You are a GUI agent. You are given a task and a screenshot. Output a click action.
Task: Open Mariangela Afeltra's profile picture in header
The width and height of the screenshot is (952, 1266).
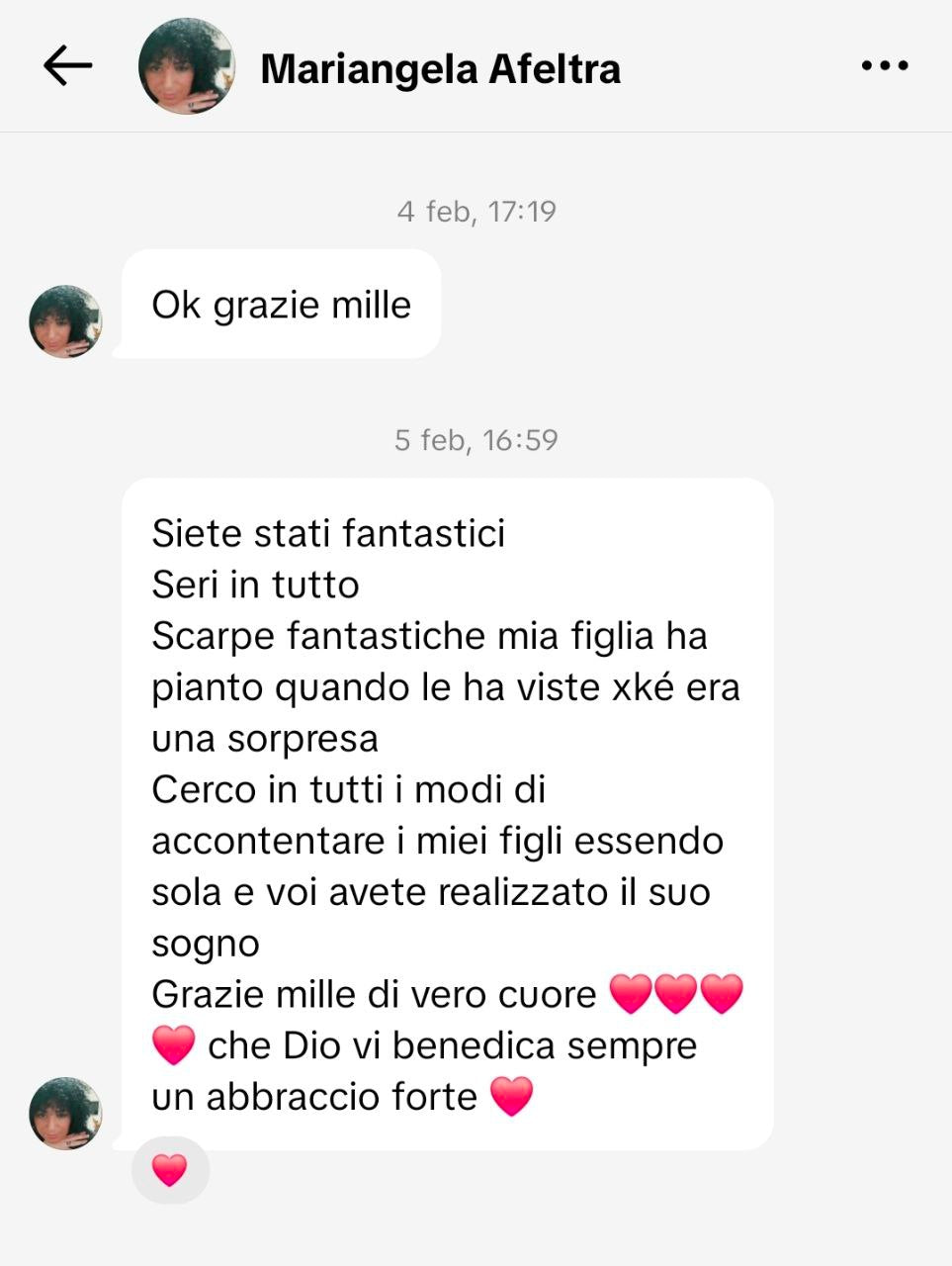click(187, 66)
